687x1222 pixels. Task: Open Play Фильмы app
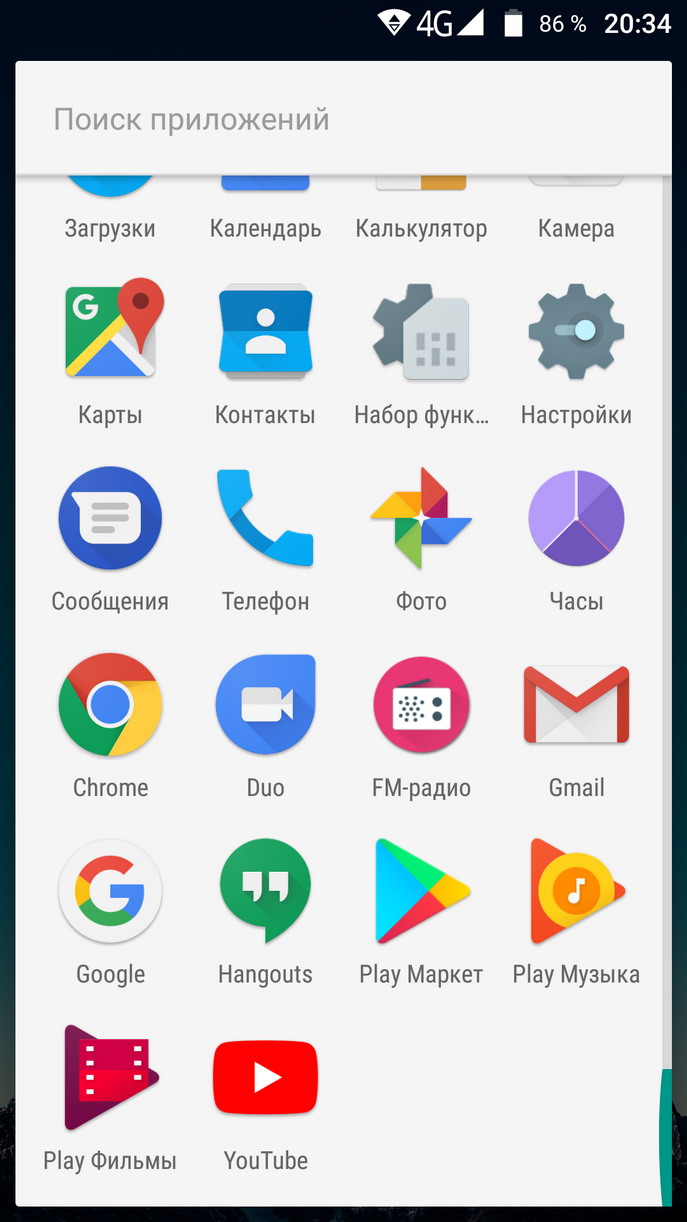(x=111, y=1078)
